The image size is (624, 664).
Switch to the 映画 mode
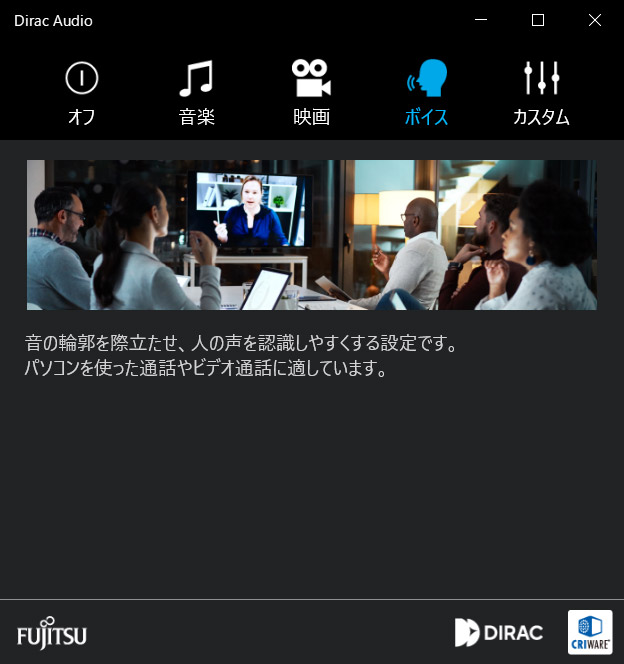pyautogui.click(x=311, y=92)
